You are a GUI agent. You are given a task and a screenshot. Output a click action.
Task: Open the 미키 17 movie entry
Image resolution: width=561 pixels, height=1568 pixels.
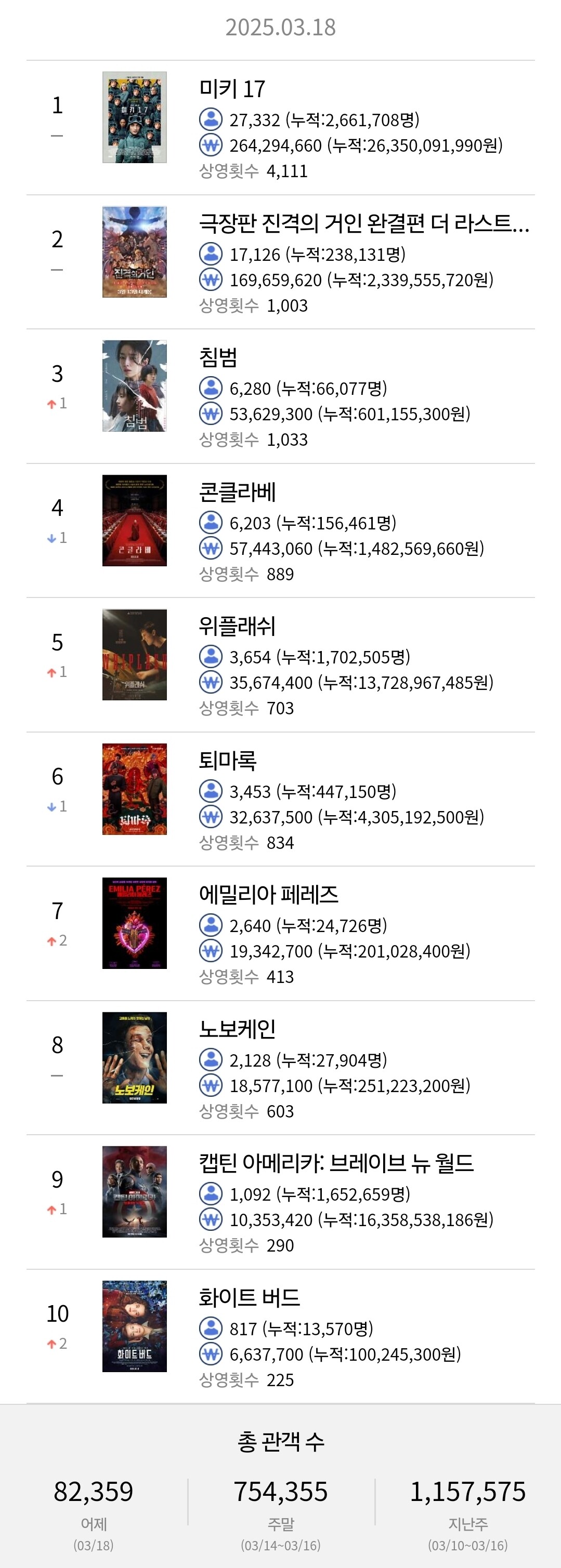(x=280, y=128)
